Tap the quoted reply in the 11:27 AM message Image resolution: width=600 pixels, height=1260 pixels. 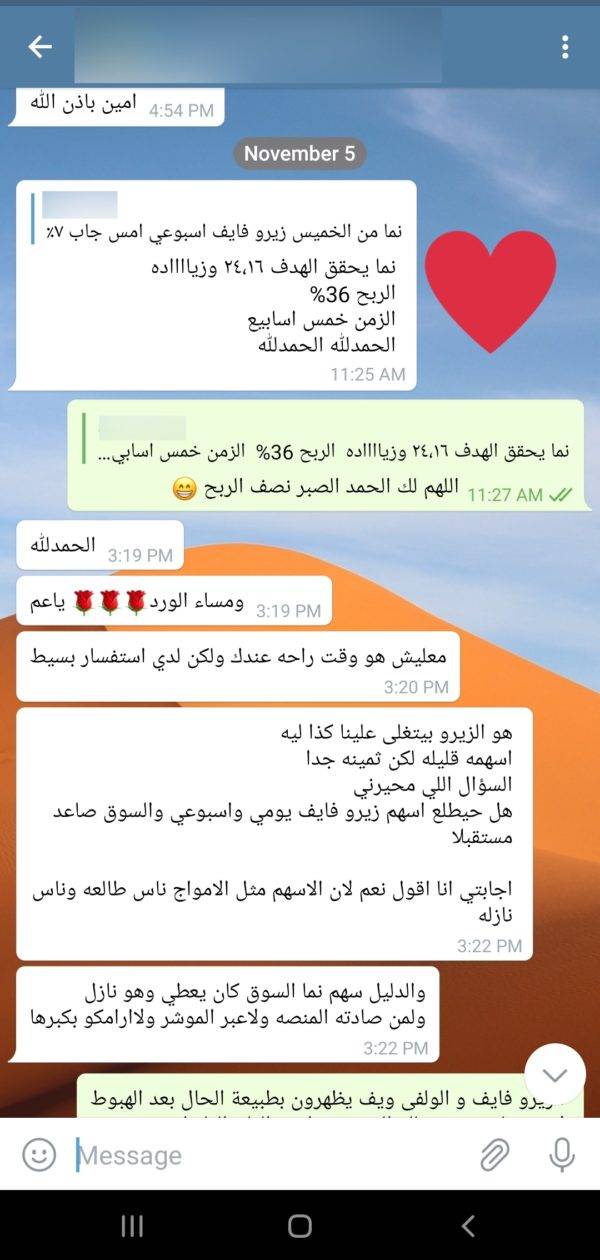tap(327, 439)
